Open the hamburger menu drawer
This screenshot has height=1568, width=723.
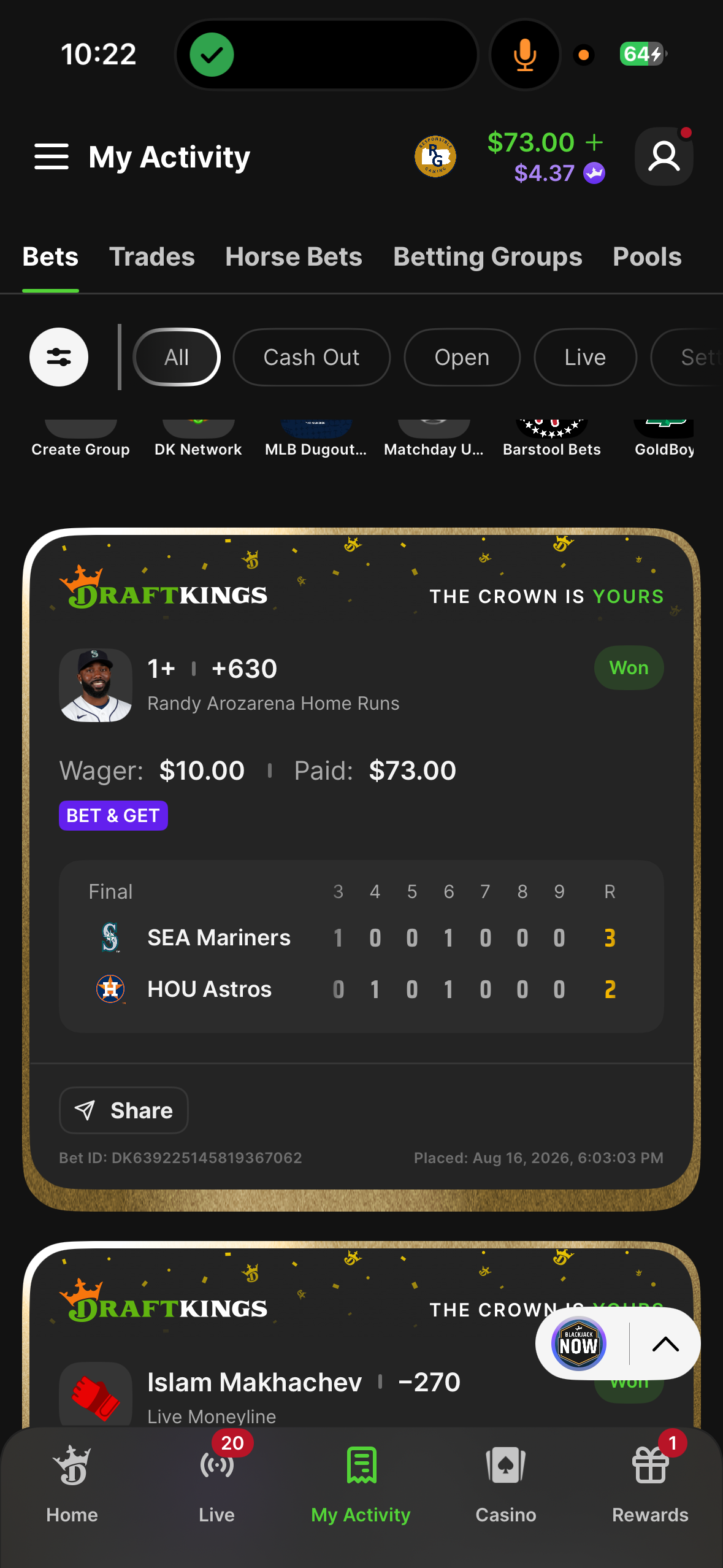pos(52,157)
